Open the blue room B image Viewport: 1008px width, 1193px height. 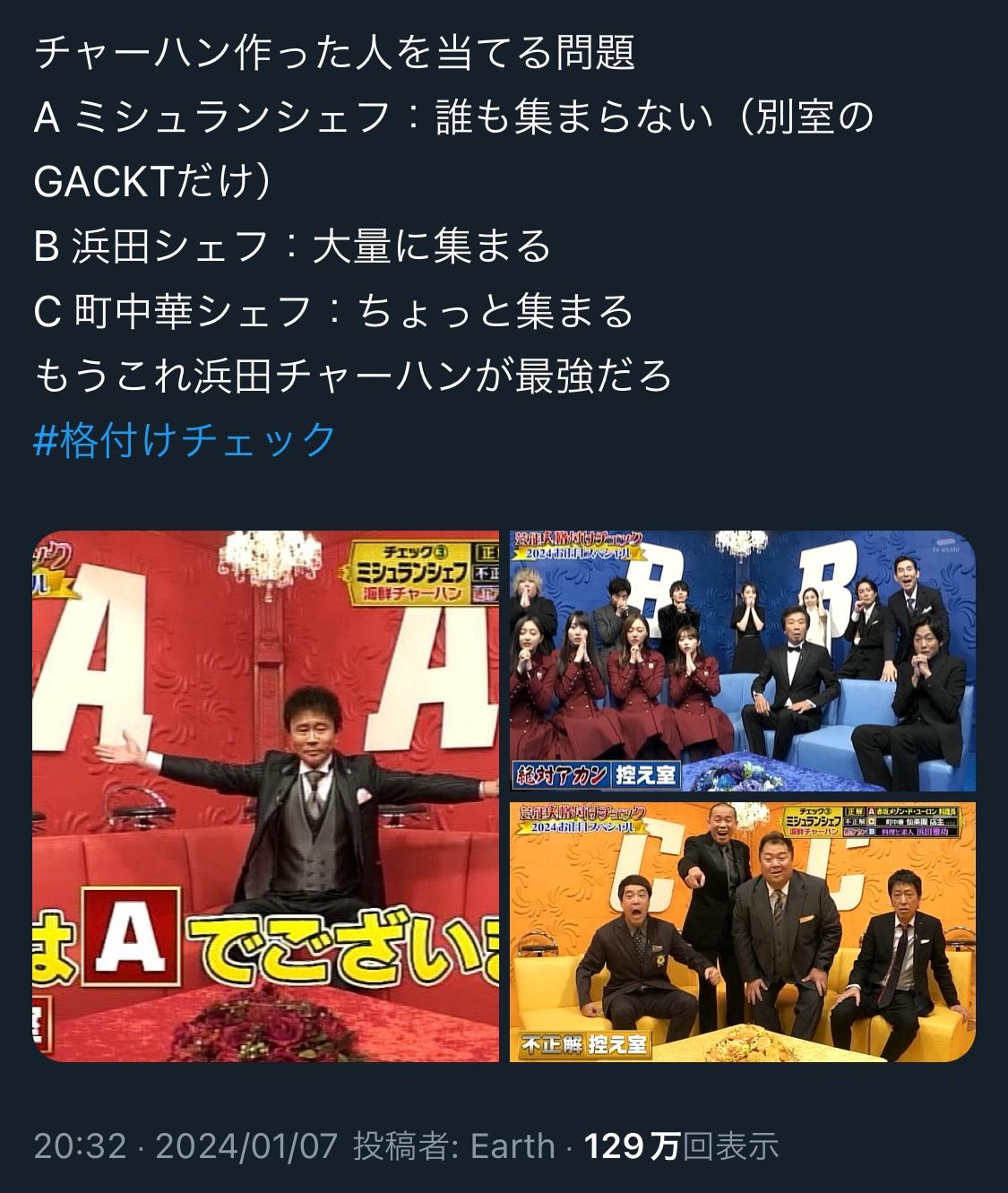pyautogui.click(x=743, y=661)
